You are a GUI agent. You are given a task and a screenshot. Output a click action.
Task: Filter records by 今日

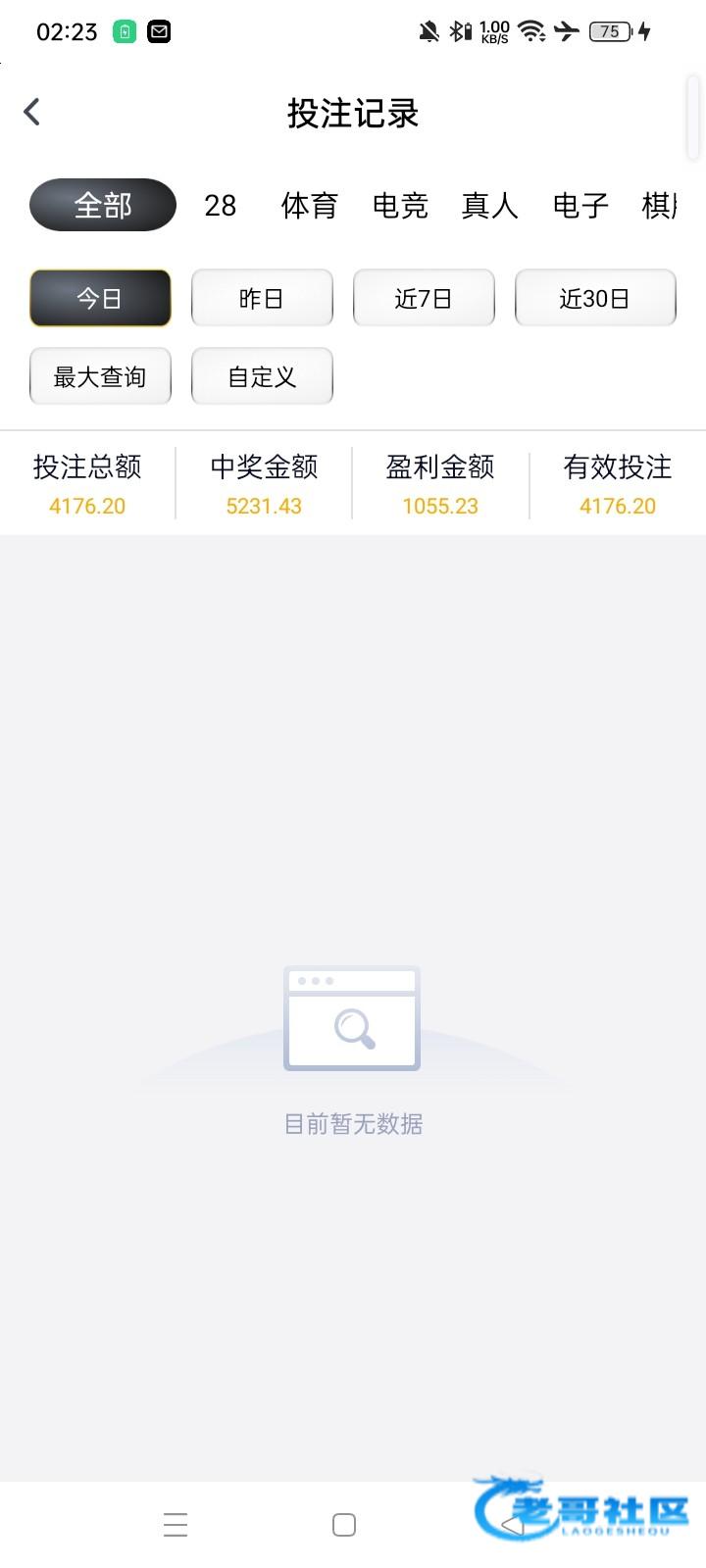click(x=100, y=298)
